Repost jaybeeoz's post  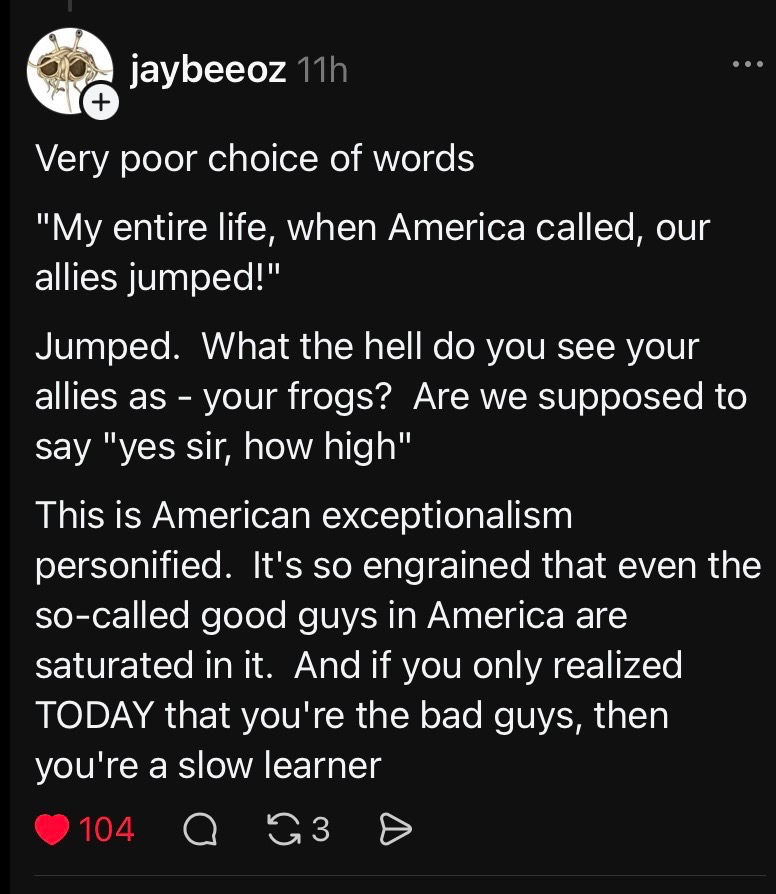[x=286, y=829]
